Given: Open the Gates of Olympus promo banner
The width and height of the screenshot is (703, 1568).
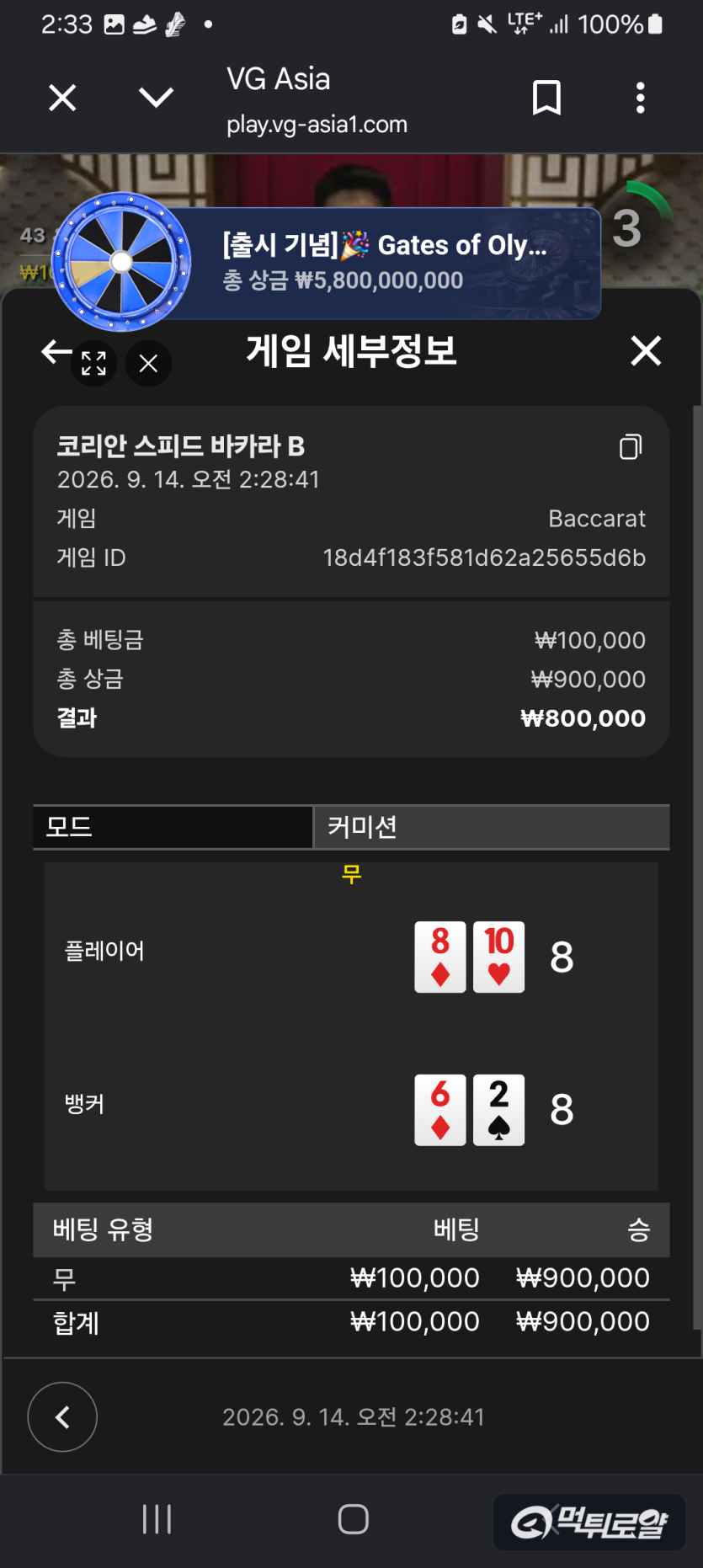Looking at the screenshot, I should click(x=391, y=263).
